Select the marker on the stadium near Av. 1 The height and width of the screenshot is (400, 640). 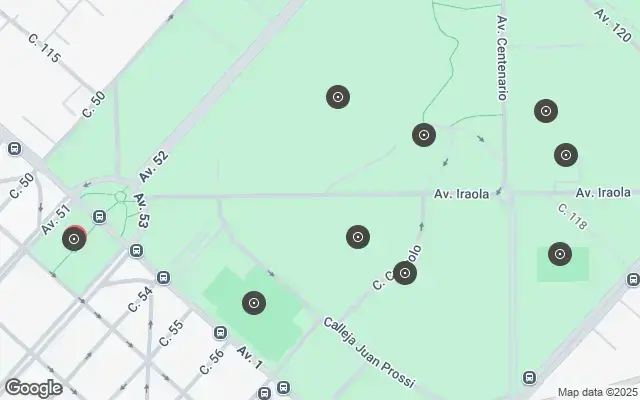(x=254, y=303)
